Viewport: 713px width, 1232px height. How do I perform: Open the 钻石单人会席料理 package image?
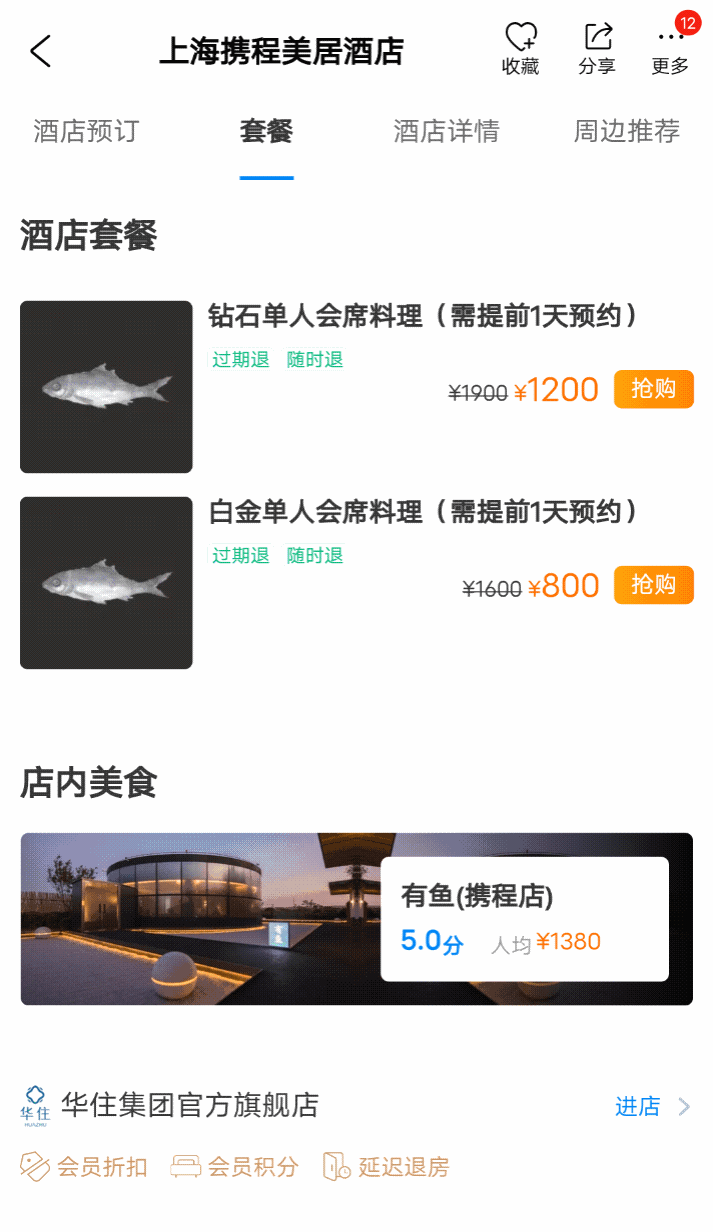coord(106,387)
